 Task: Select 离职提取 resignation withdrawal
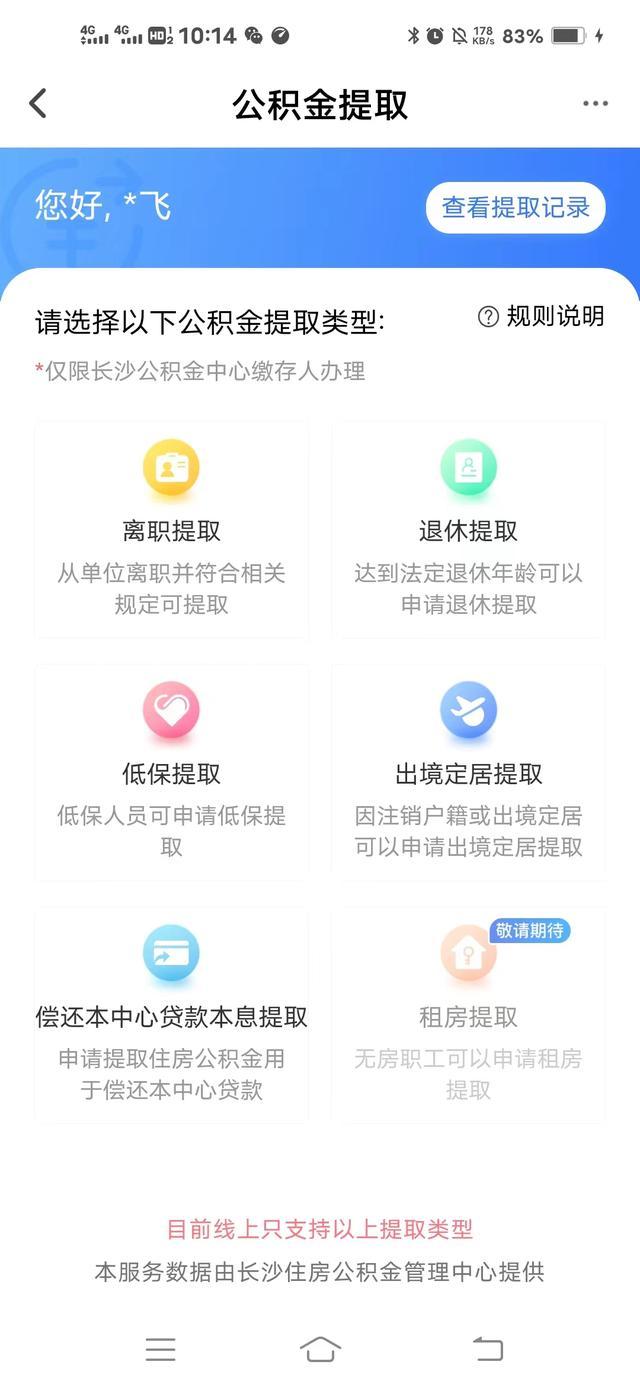(171, 530)
